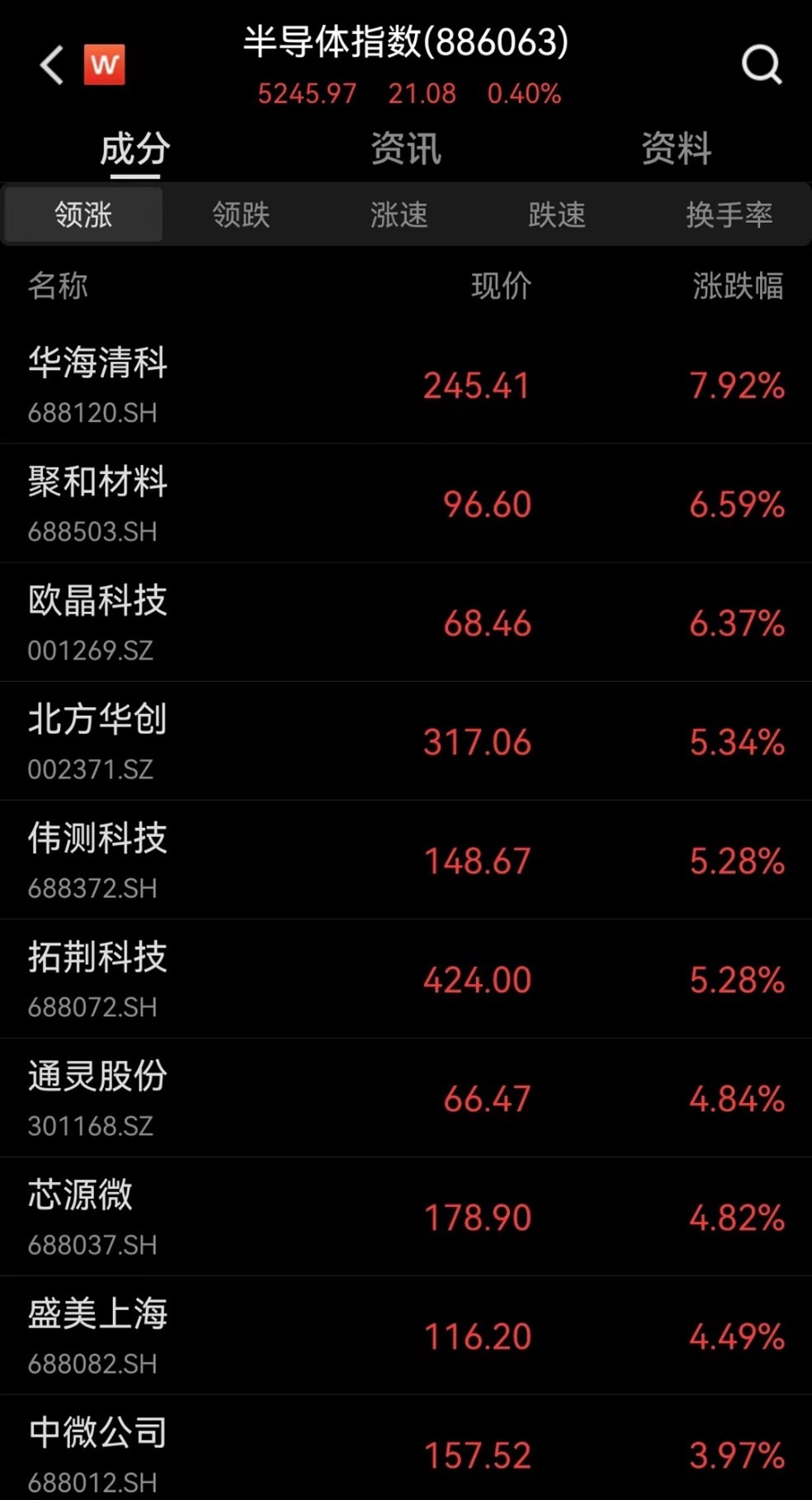Open 盛美上海 stock details
812x1500 pixels.
[x=98, y=1335]
